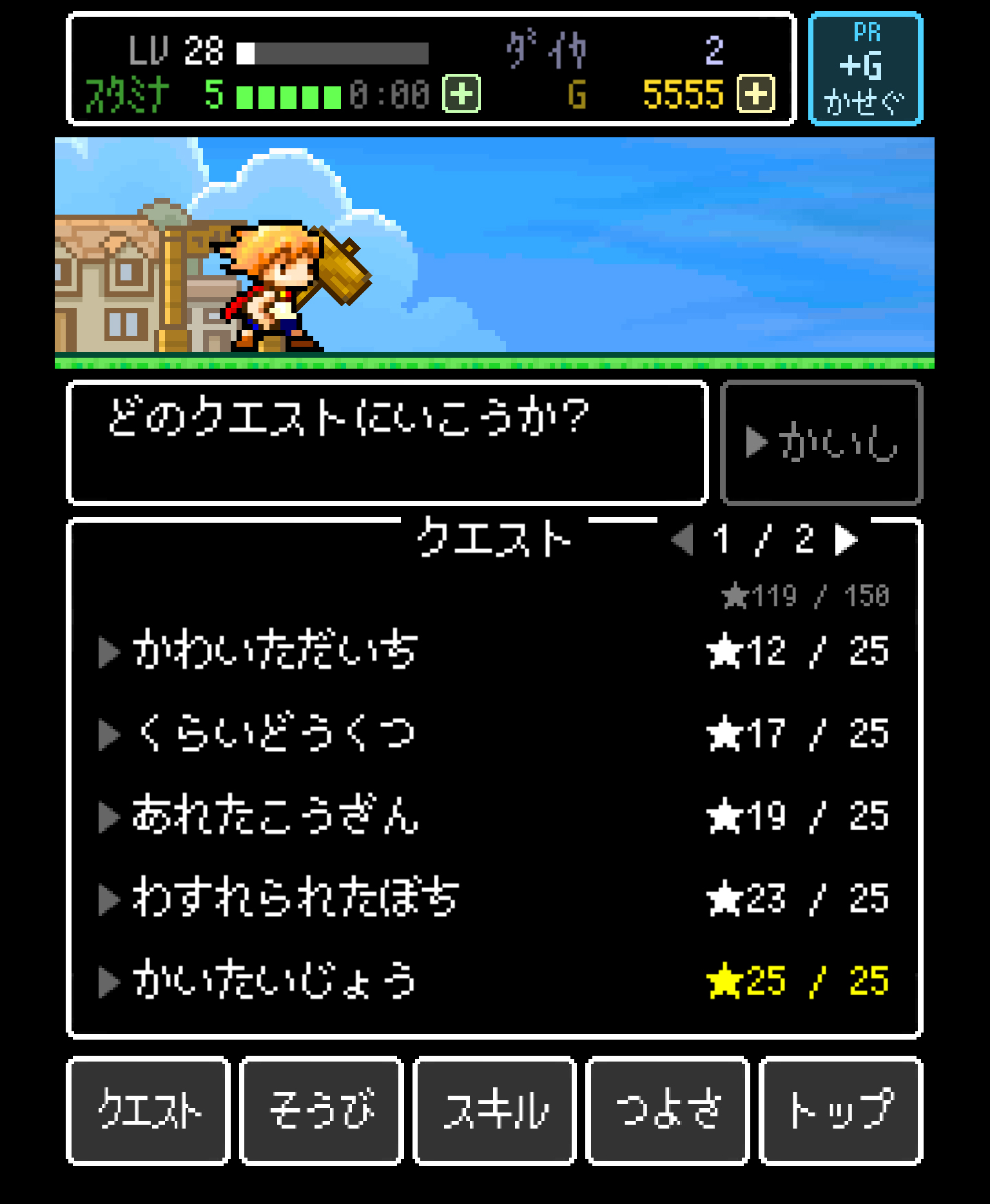Go to the next quest page
This screenshot has height=1204, width=990.
[x=847, y=539]
